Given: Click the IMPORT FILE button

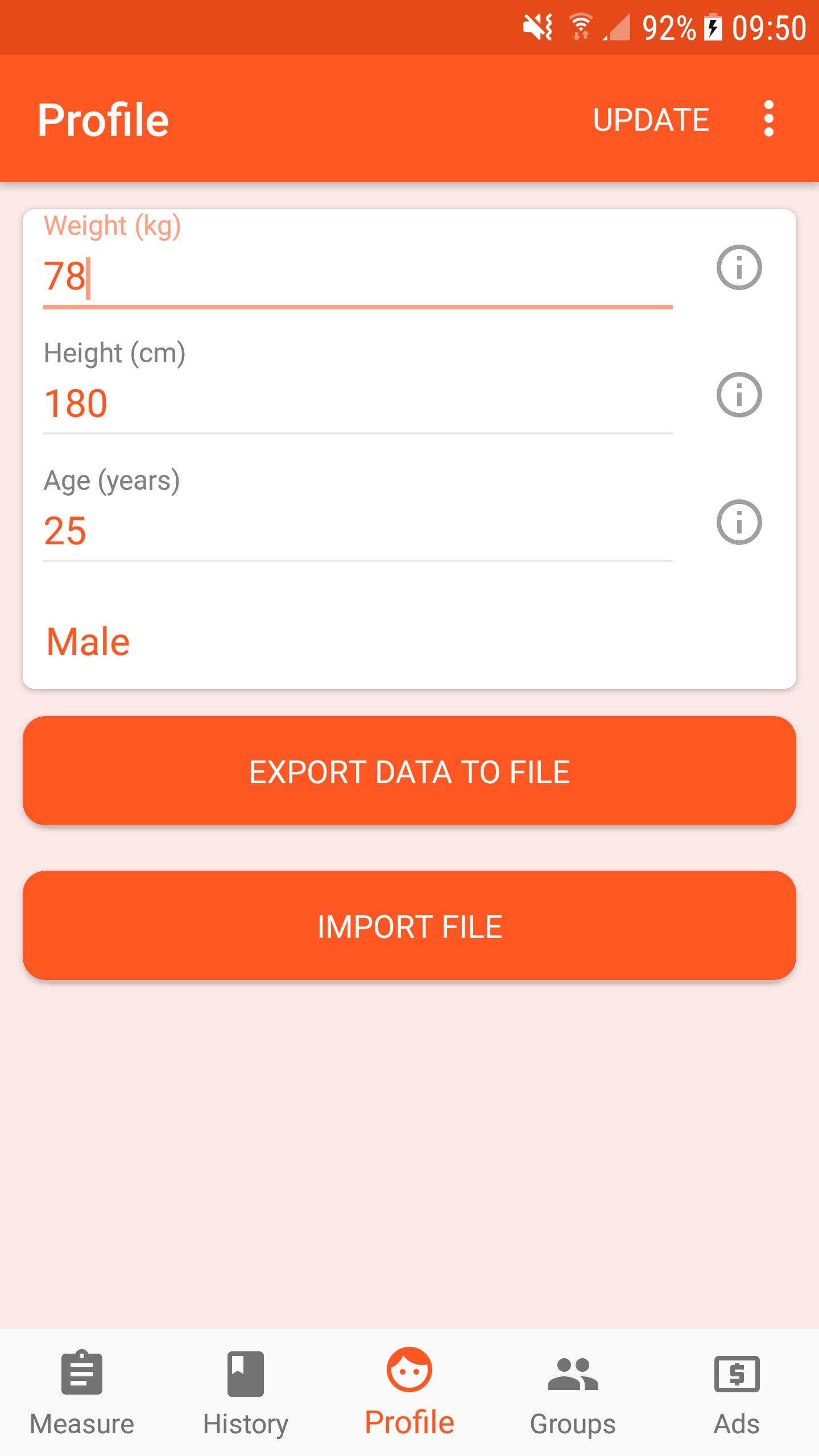Looking at the screenshot, I should coord(409,926).
